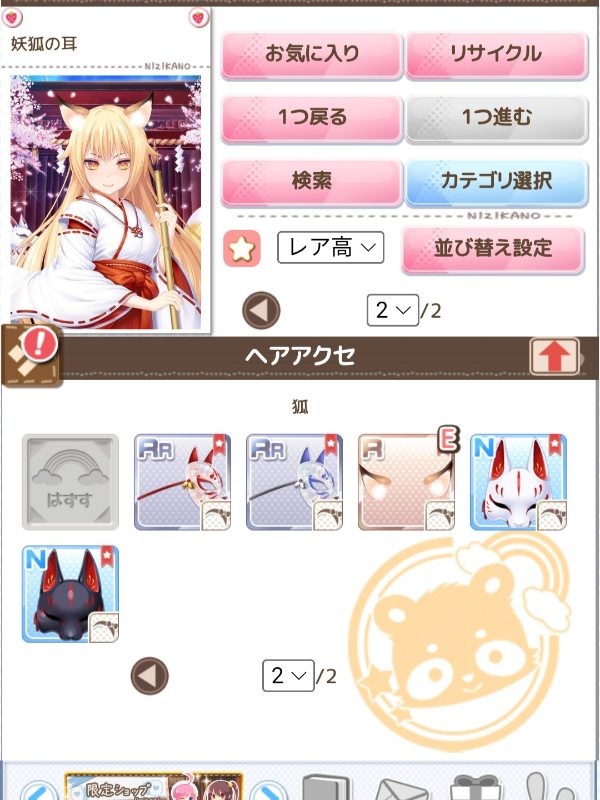Equip the N black fox mask
Viewport: 600px width, 800px height.
pos(70,594)
